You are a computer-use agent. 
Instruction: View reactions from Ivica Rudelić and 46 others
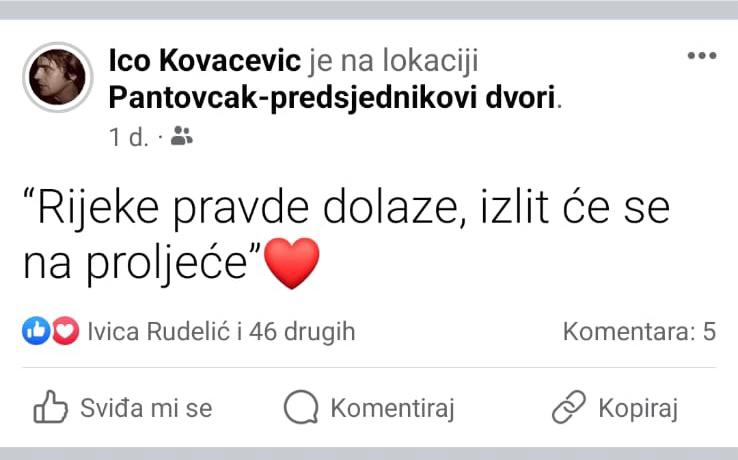(x=220, y=331)
